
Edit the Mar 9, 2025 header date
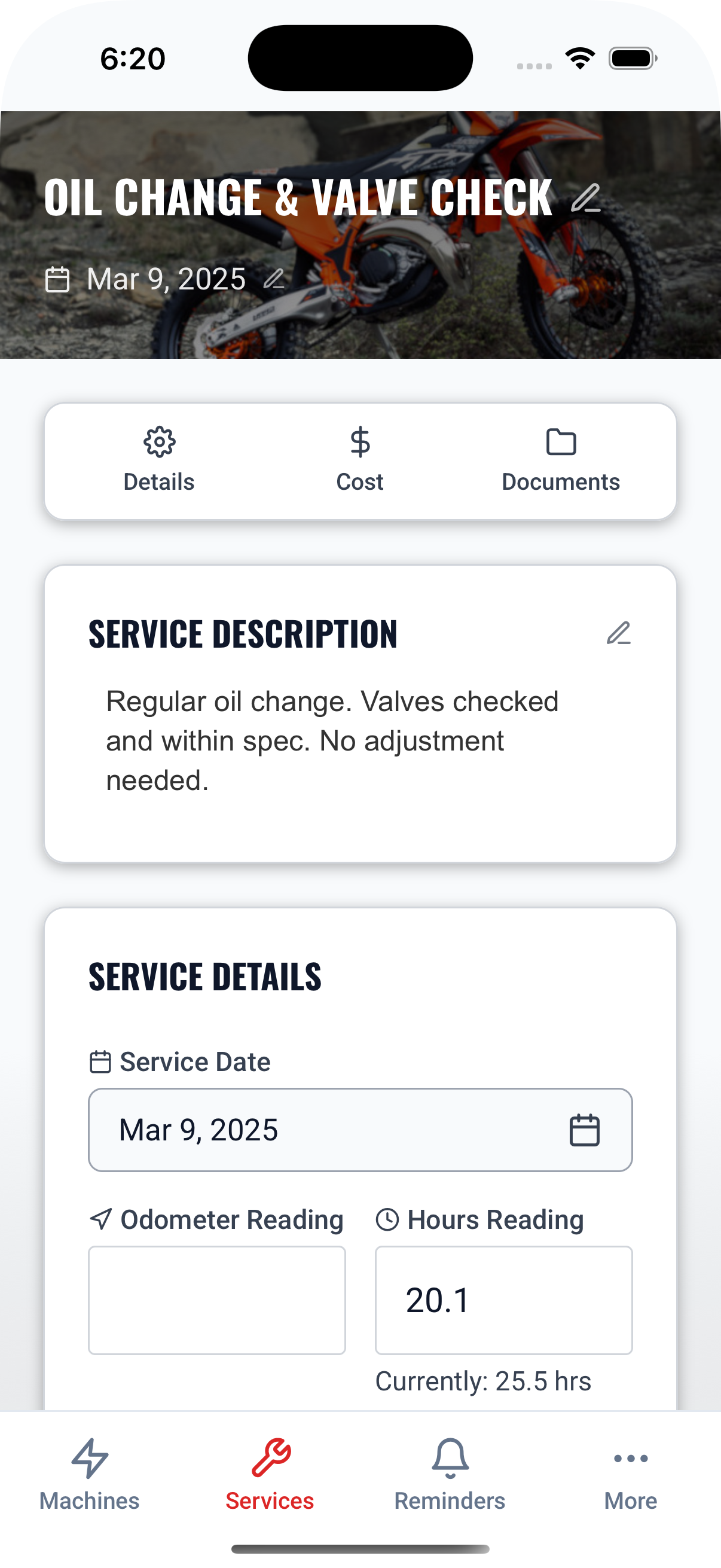coord(274,279)
